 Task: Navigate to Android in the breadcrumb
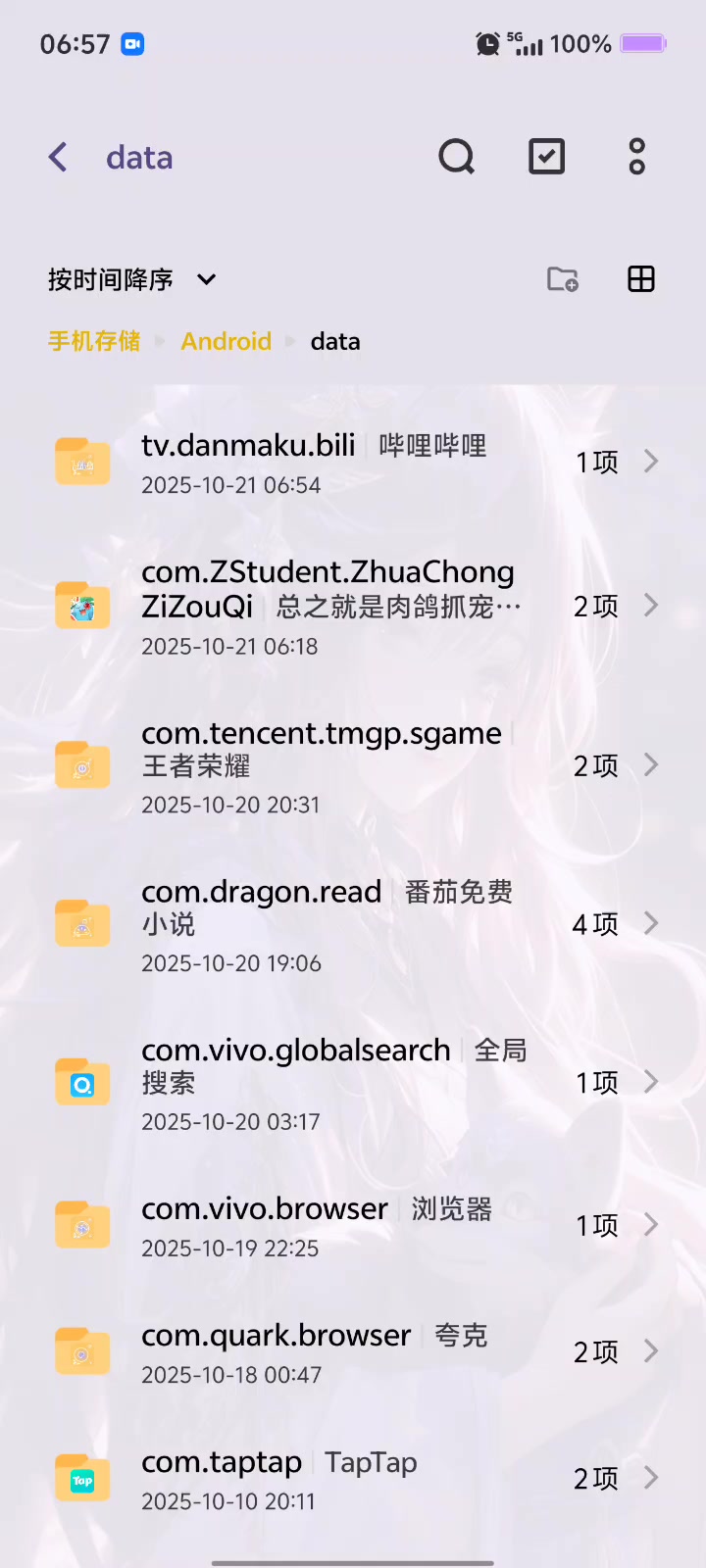[226, 341]
